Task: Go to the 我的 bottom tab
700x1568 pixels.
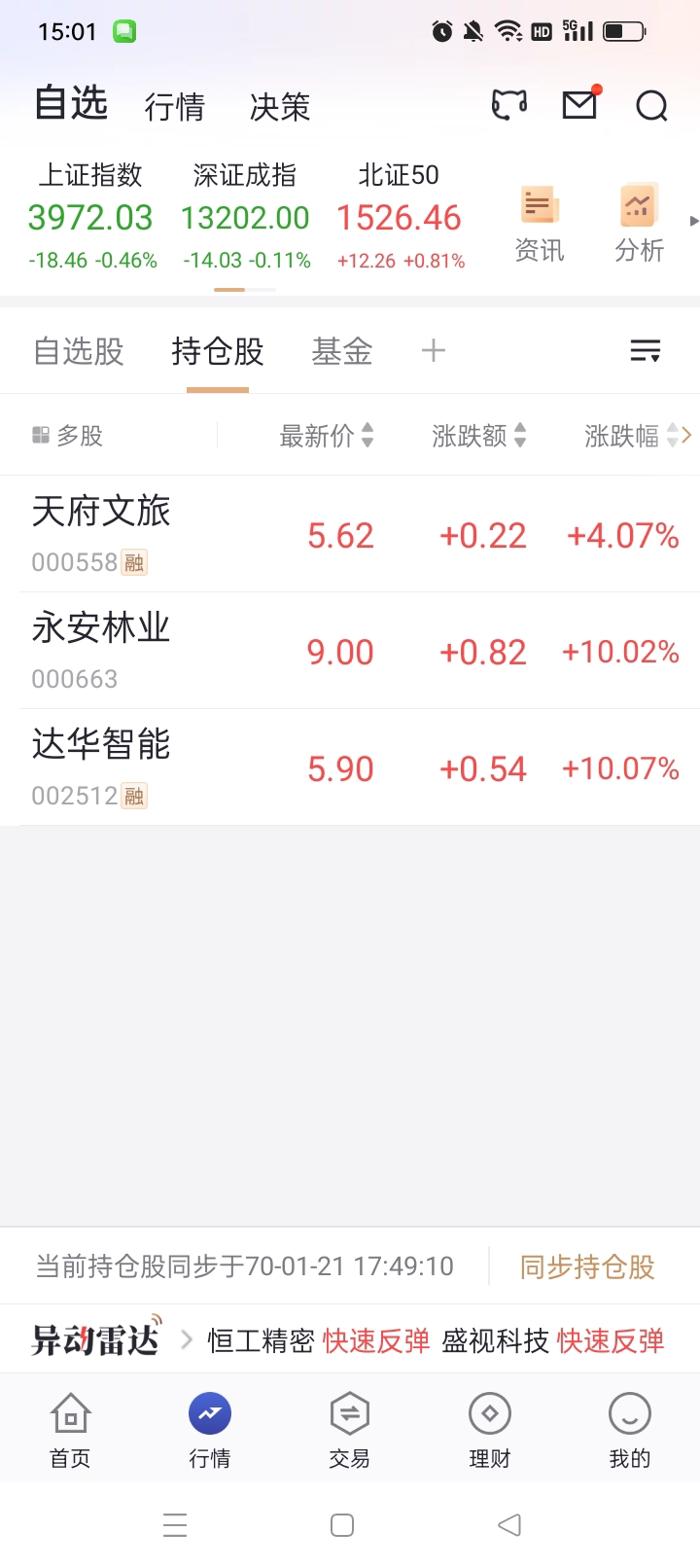Action: (x=629, y=1429)
